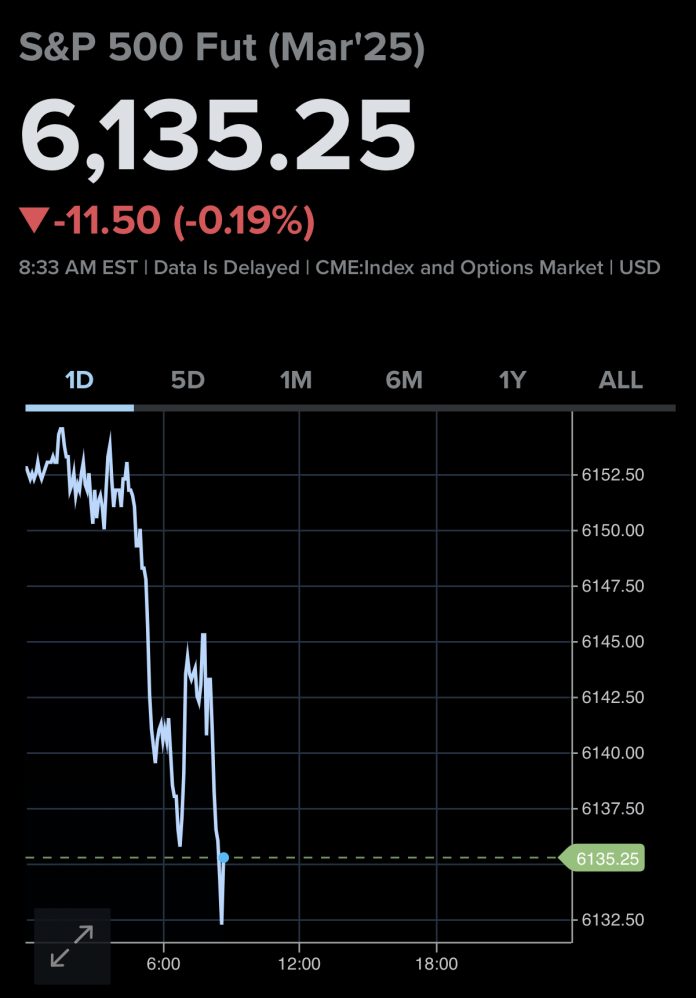This screenshot has width=696, height=998.
Task: Select the 5D time range
Action: coord(187,381)
